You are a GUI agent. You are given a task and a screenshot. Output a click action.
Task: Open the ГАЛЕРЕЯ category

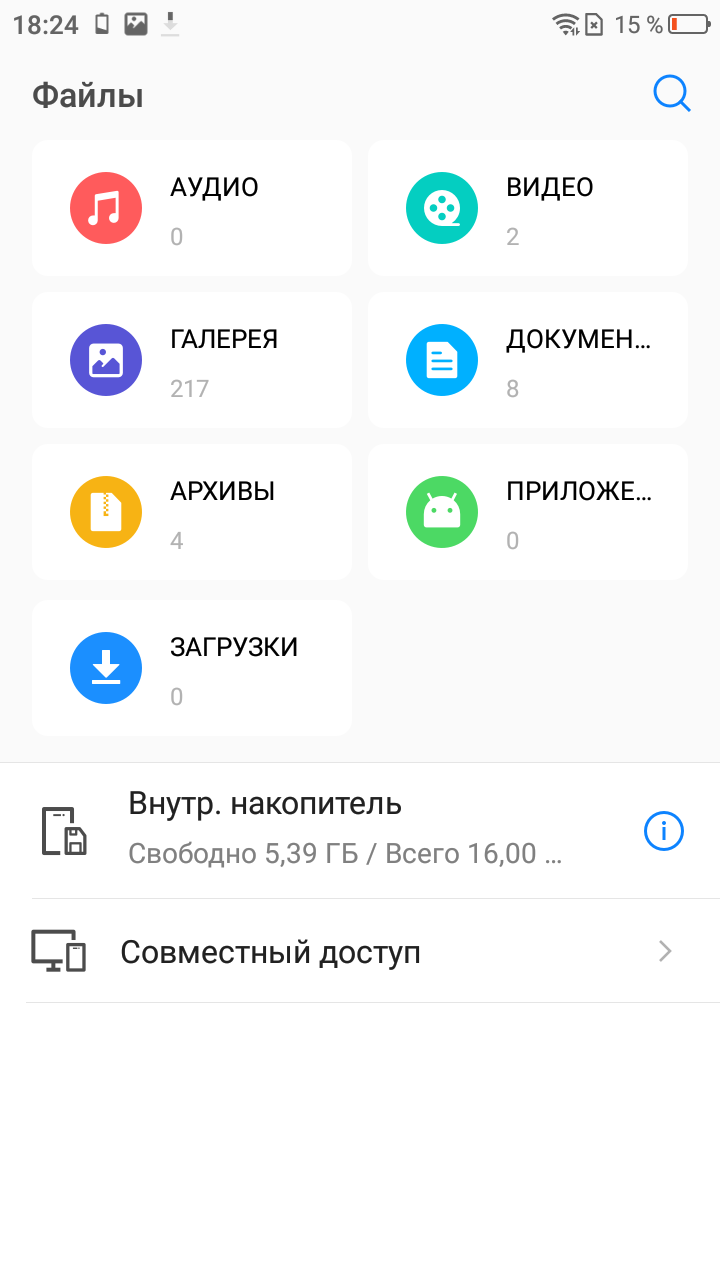click(x=192, y=360)
